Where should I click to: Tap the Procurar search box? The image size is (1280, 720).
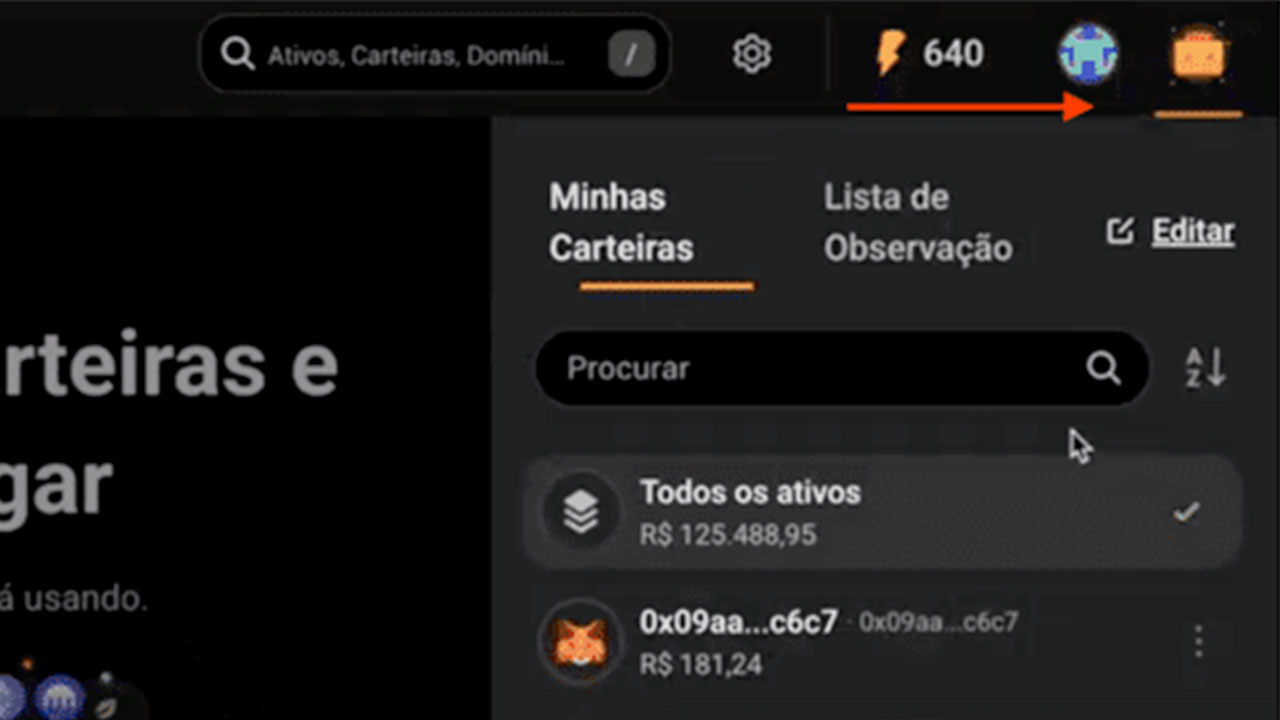pyautogui.click(x=820, y=369)
